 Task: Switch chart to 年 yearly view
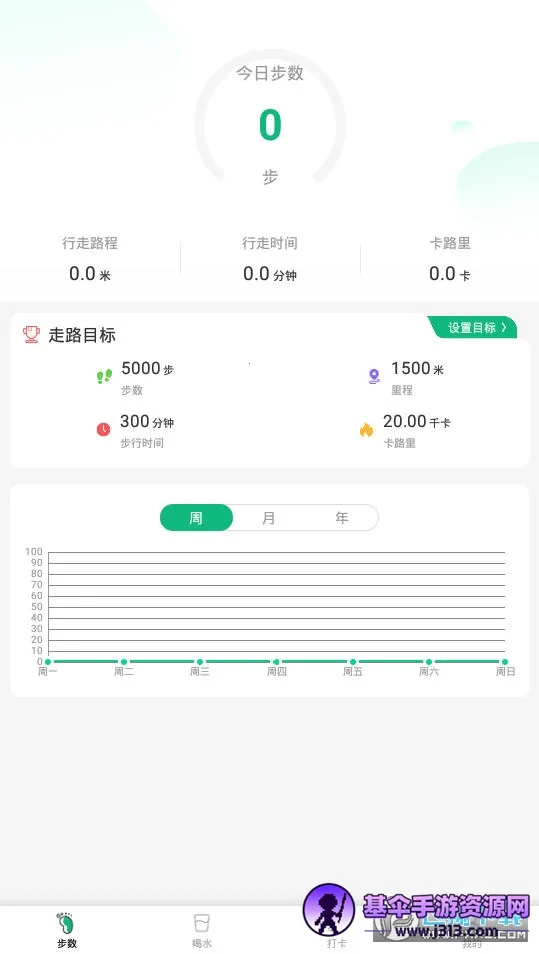click(342, 518)
